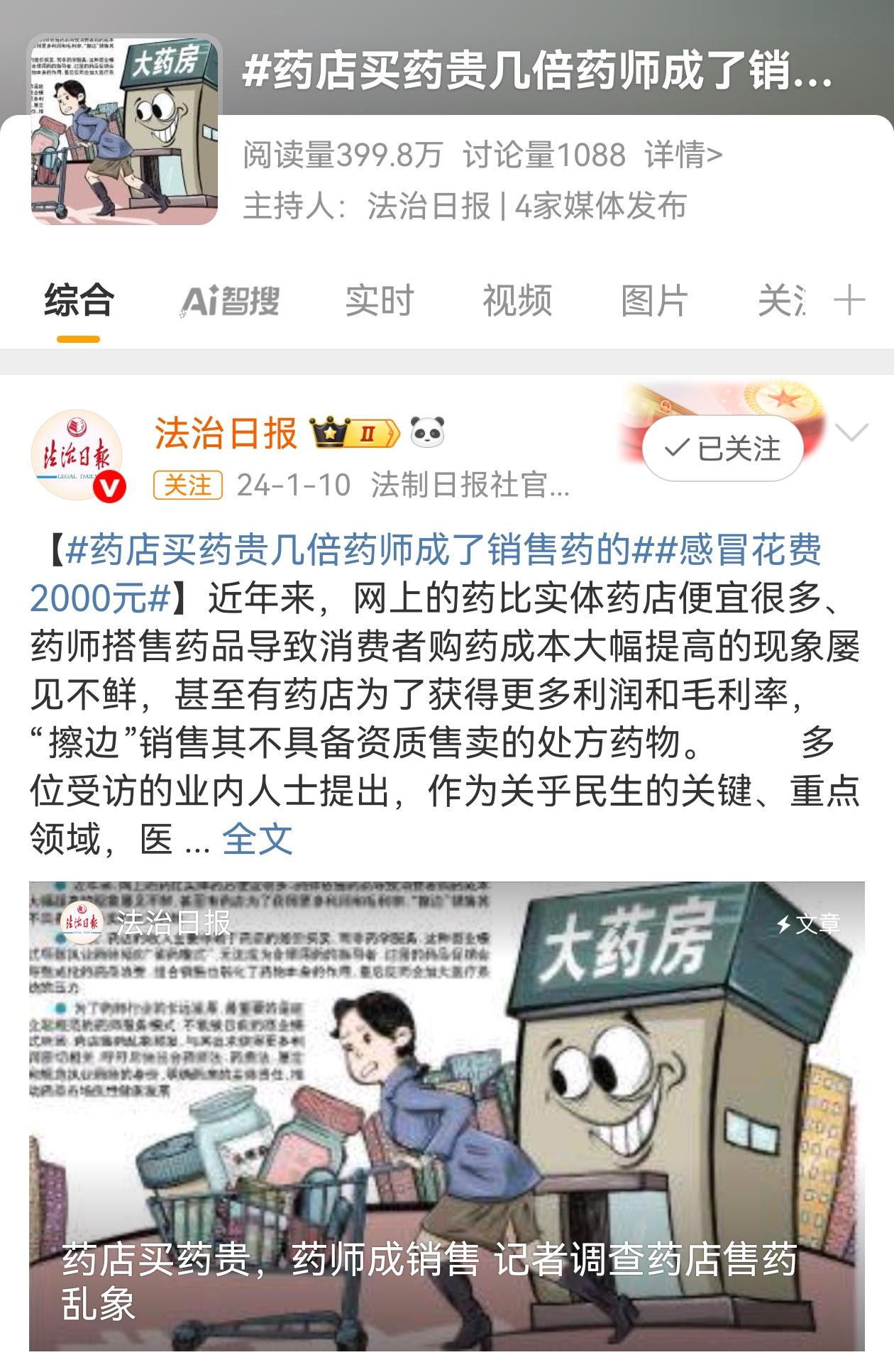The width and height of the screenshot is (894, 1372).
Task: Switch to the 视频 tab
Action: pos(517,301)
